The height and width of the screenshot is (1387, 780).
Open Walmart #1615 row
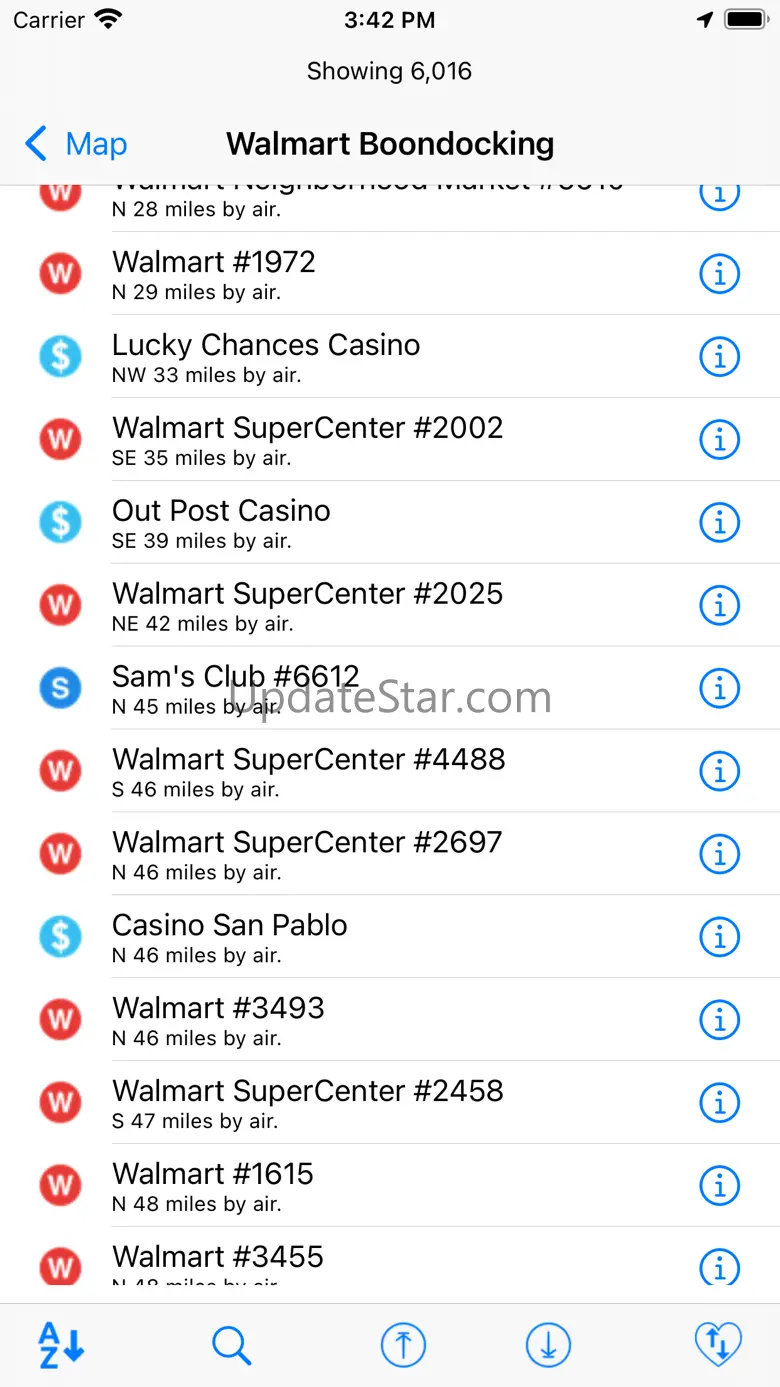(x=390, y=1186)
